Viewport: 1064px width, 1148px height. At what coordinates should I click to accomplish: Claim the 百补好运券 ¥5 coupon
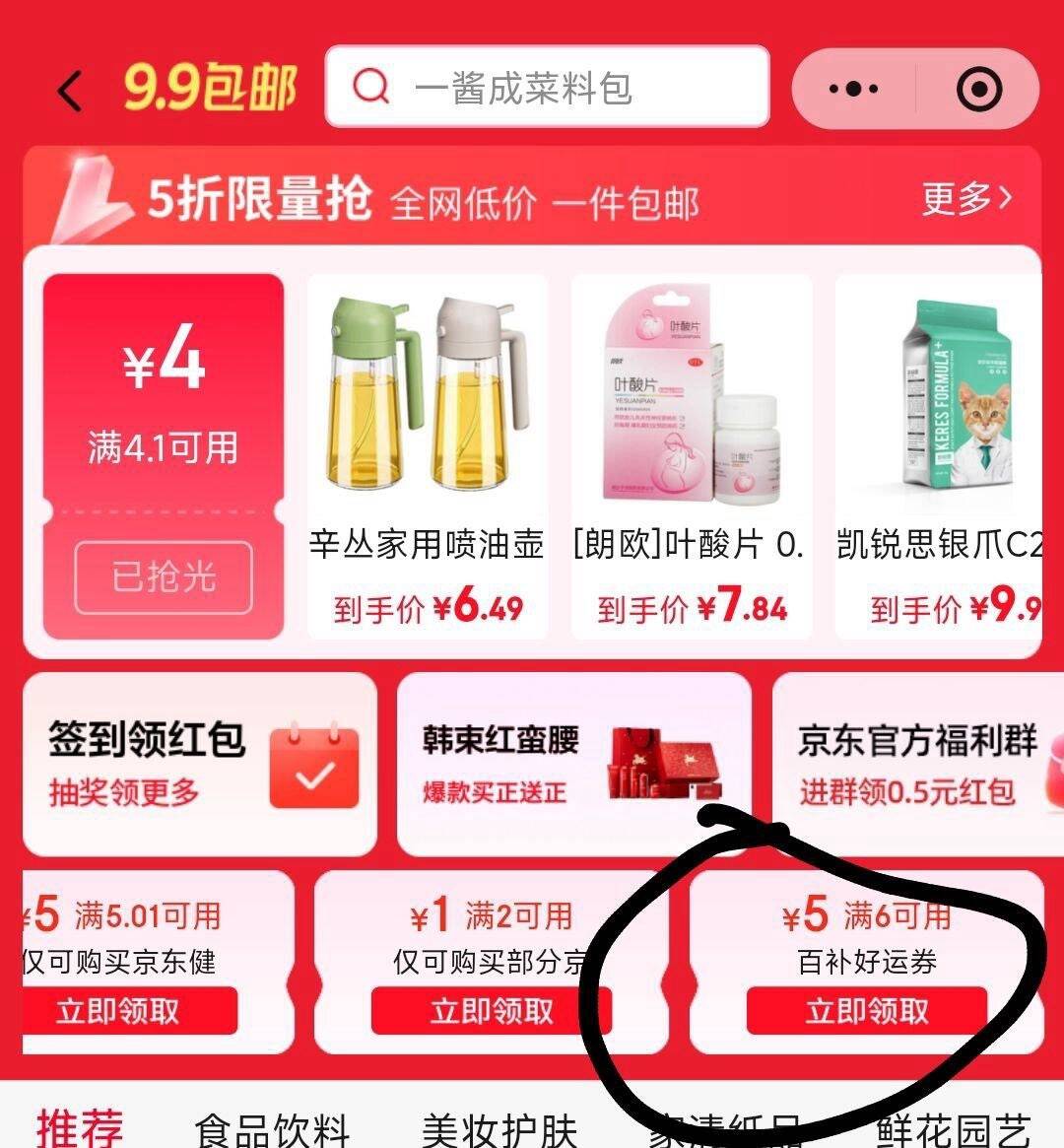[x=867, y=1011]
